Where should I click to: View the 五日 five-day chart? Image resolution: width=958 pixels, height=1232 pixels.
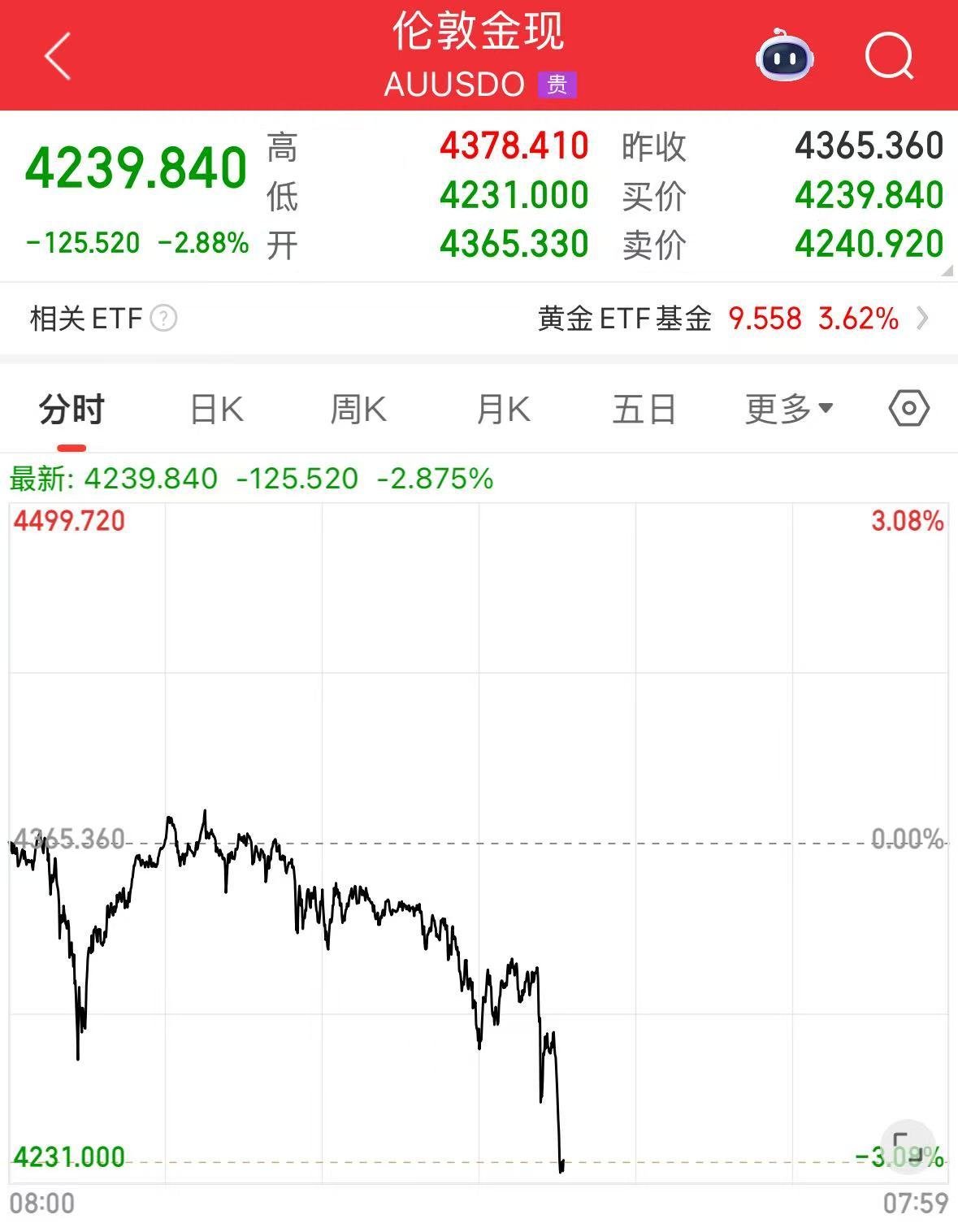(645, 409)
